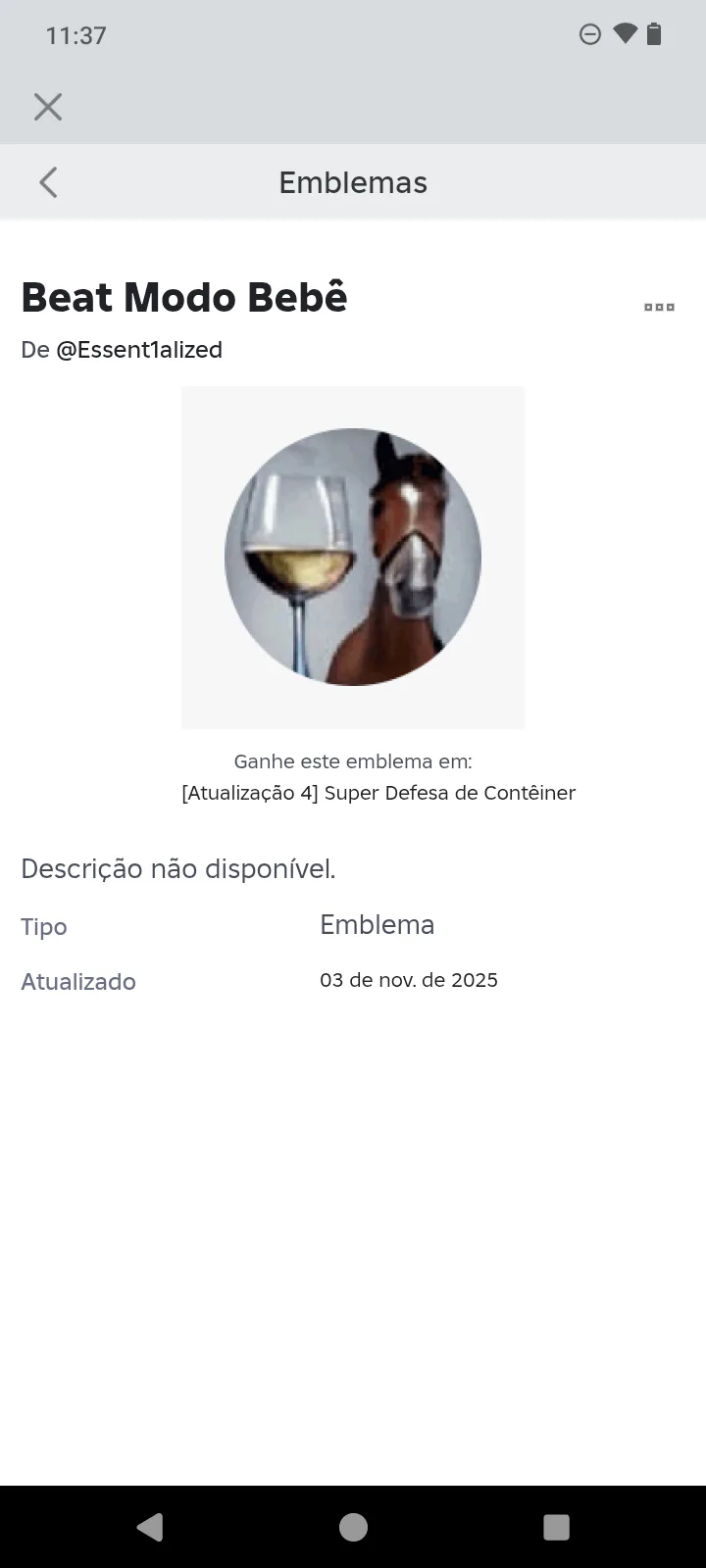Open the @Essent1alized creator profile
This screenshot has width=706, height=1568.
click(139, 350)
